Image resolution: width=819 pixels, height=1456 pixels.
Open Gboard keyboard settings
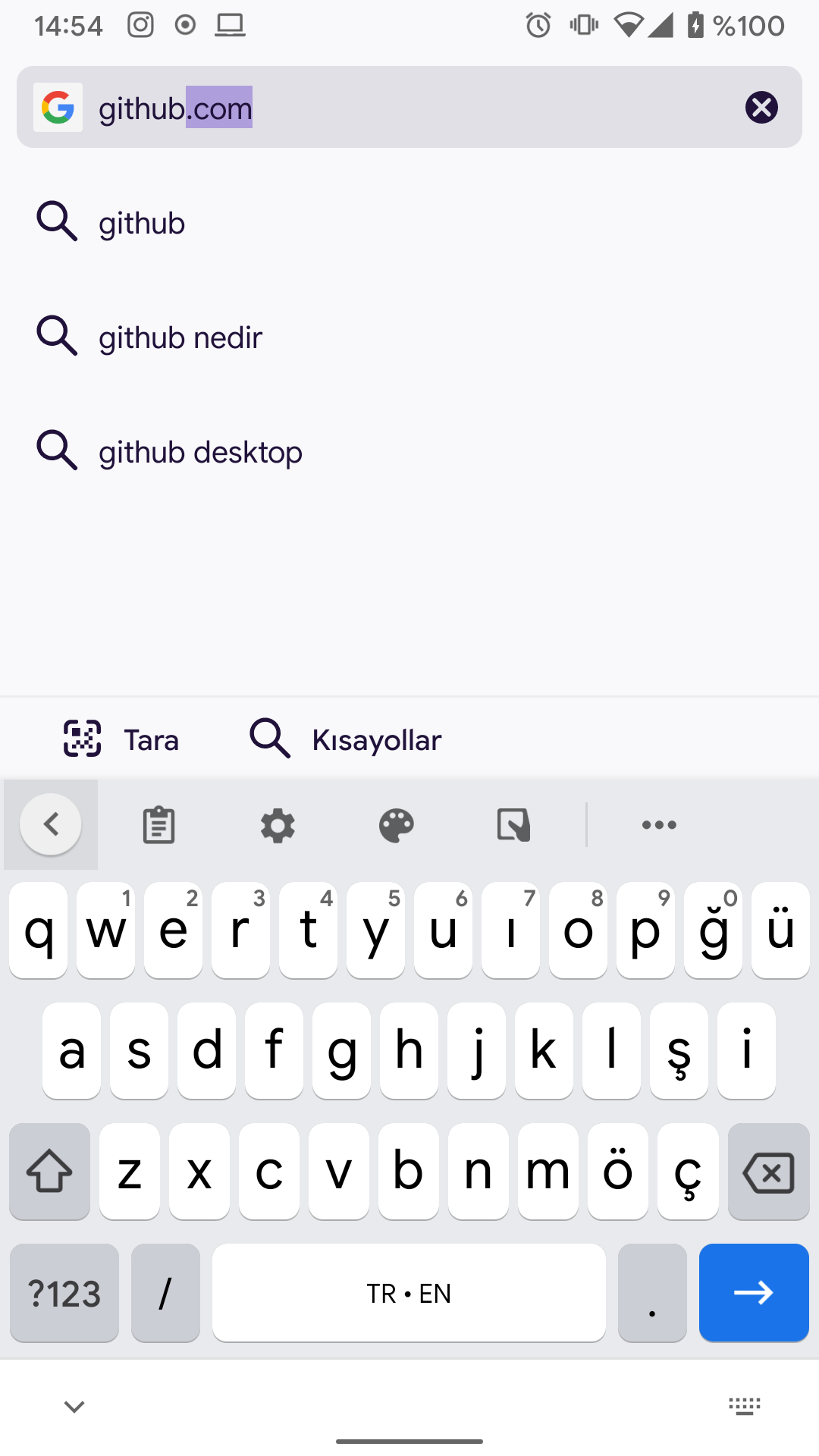pyautogui.click(x=277, y=824)
